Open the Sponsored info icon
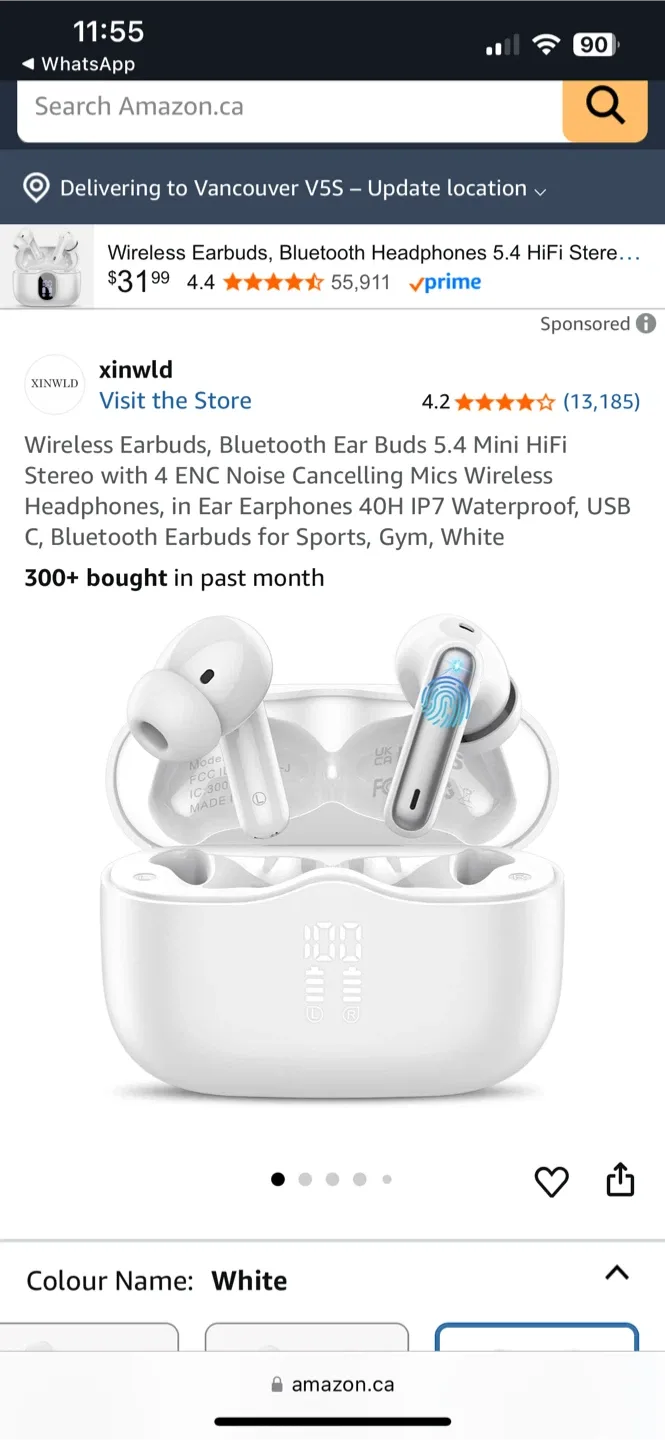Viewport: 665px width, 1440px height. click(646, 324)
